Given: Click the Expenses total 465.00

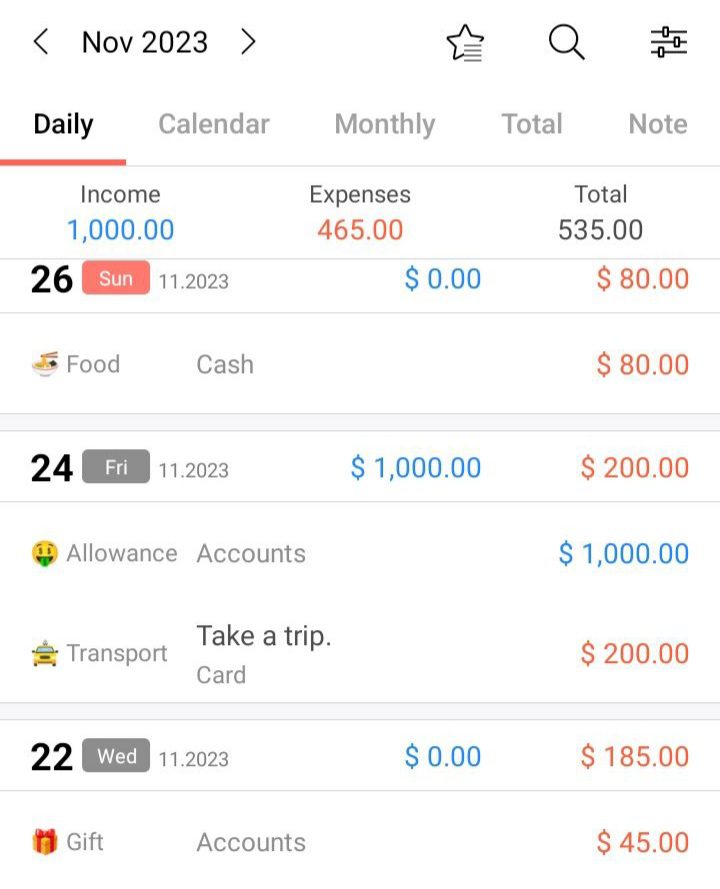Looking at the screenshot, I should (359, 229).
